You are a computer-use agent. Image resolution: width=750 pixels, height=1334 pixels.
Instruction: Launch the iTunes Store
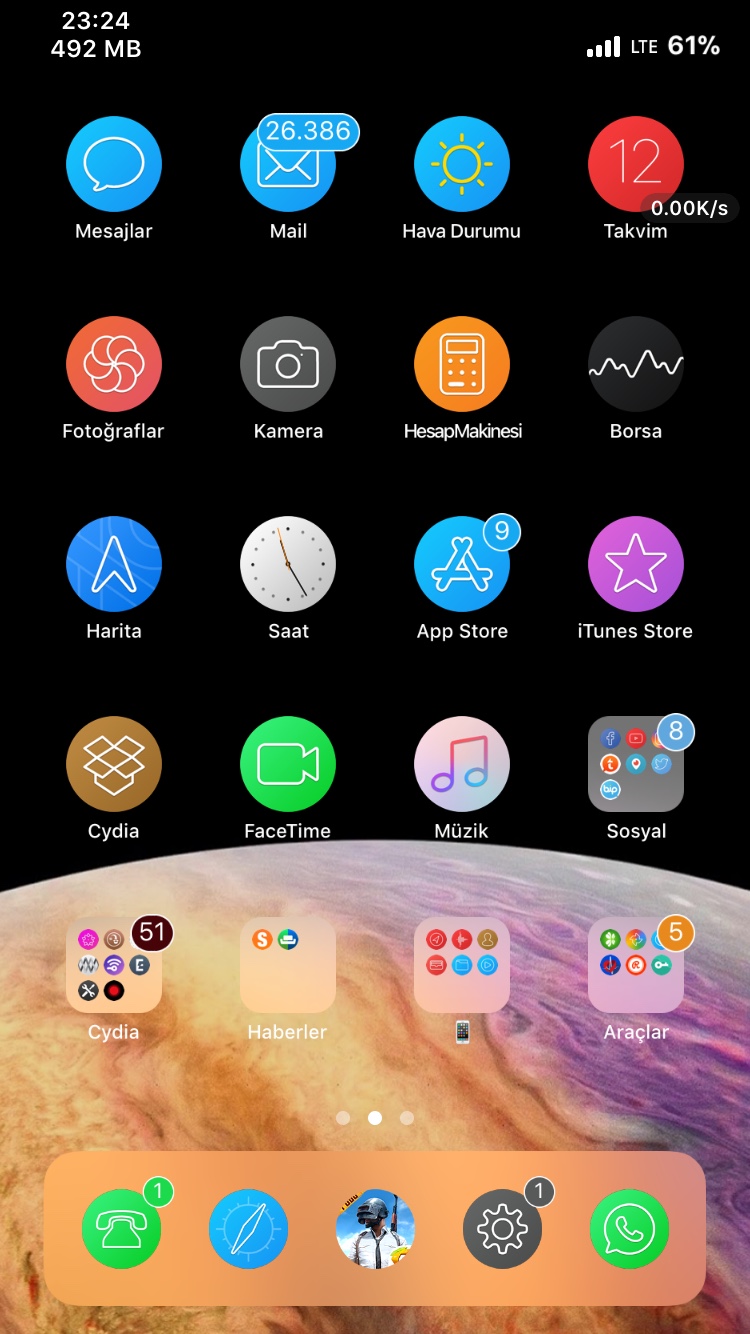click(636, 562)
